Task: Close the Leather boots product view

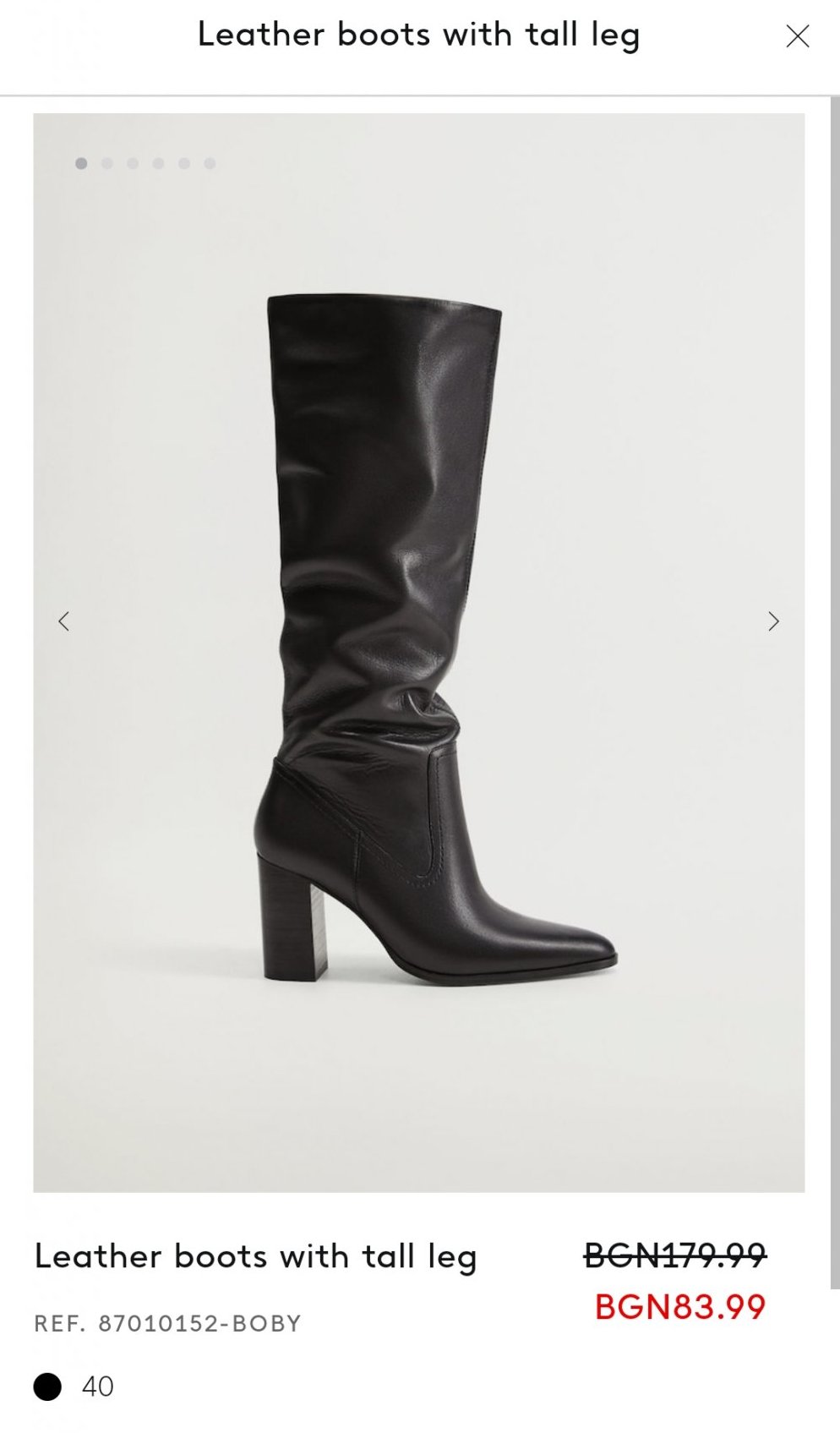Action: [x=797, y=36]
